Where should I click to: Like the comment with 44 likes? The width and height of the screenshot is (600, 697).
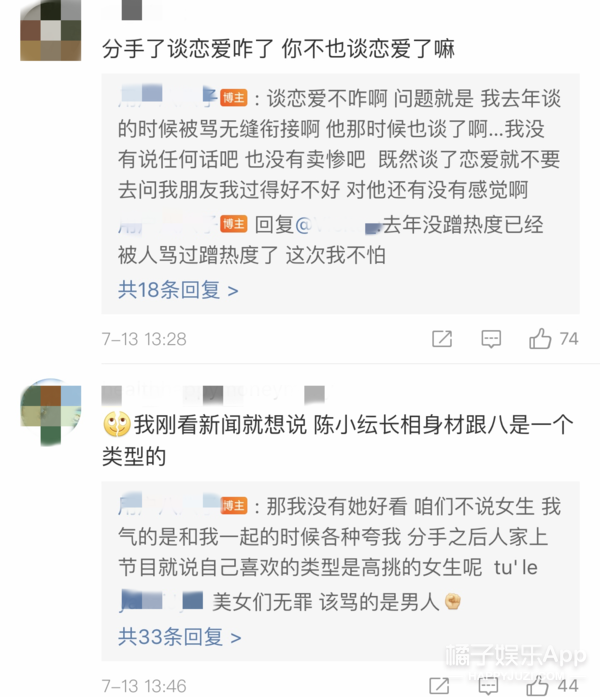tap(541, 686)
